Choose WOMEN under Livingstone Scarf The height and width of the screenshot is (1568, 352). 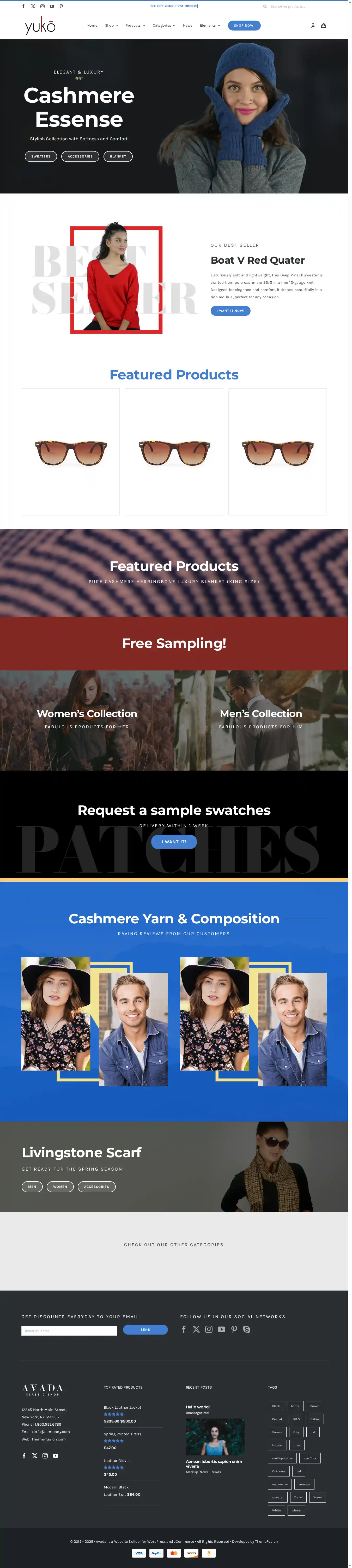point(60,1186)
